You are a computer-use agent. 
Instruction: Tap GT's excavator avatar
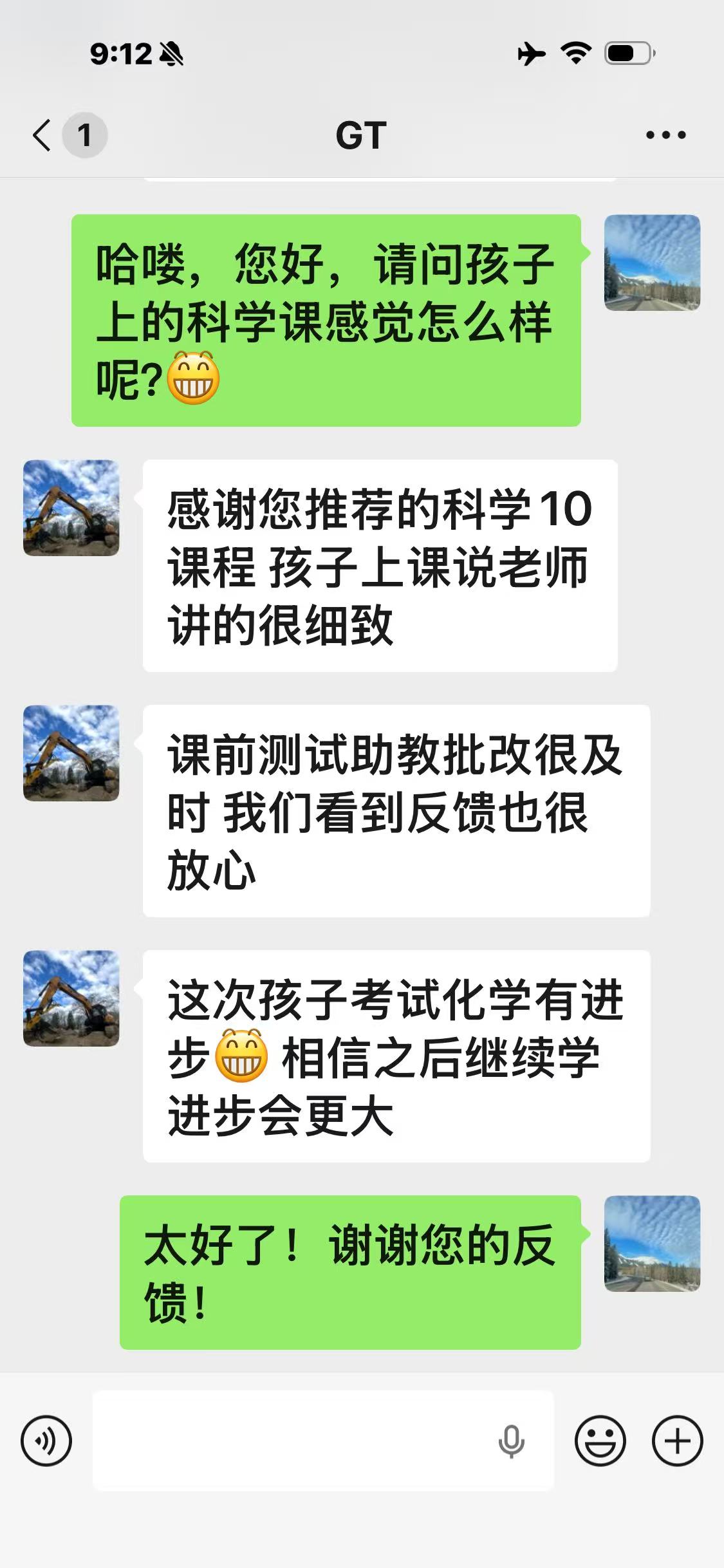click(x=71, y=507)
